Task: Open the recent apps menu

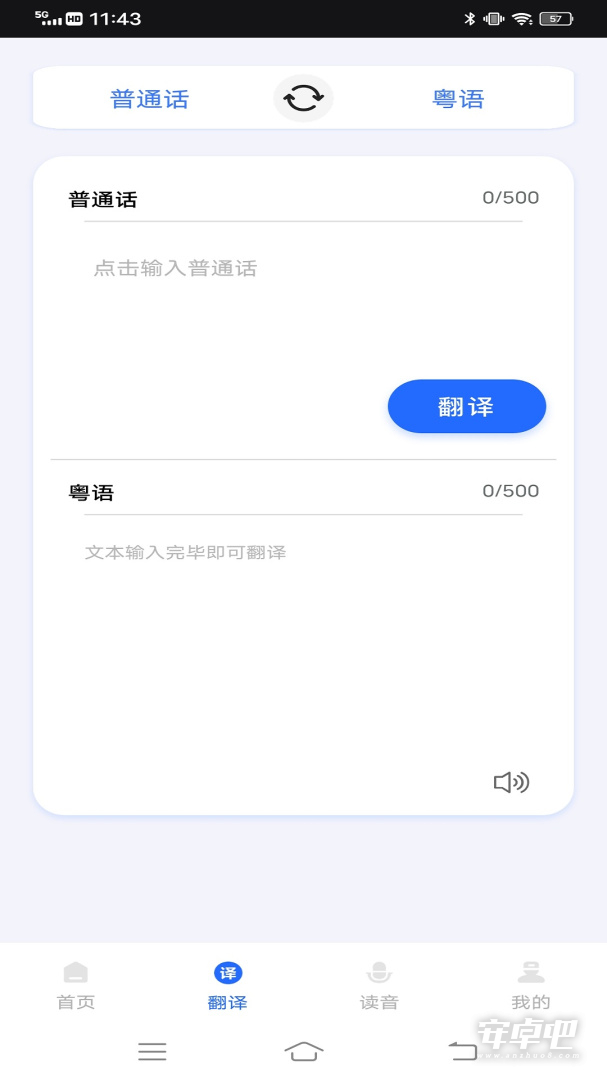Action: click(x=152, y=1051)
